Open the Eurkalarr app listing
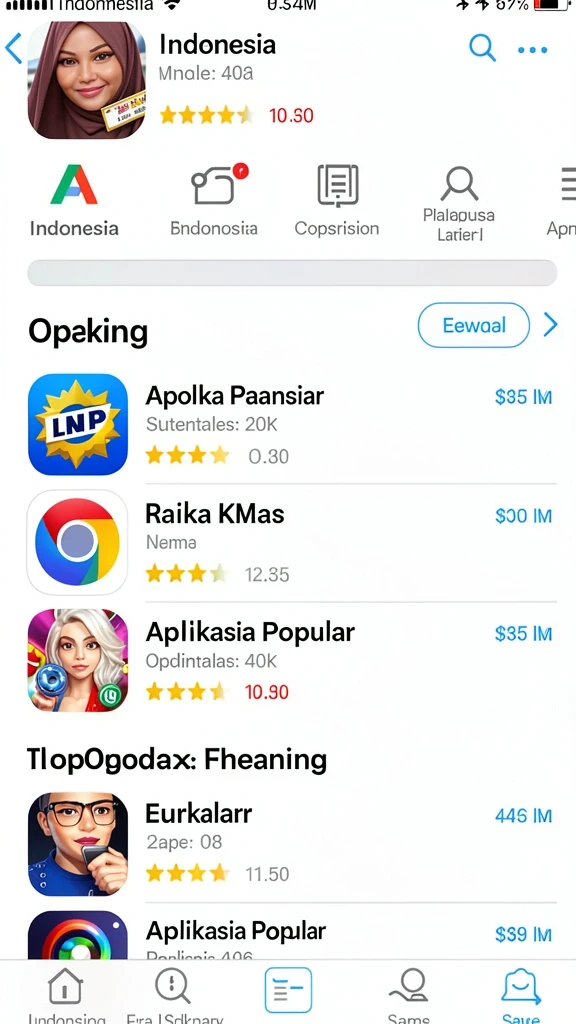This screenshot has width=576, height=1024. point(293,844)
